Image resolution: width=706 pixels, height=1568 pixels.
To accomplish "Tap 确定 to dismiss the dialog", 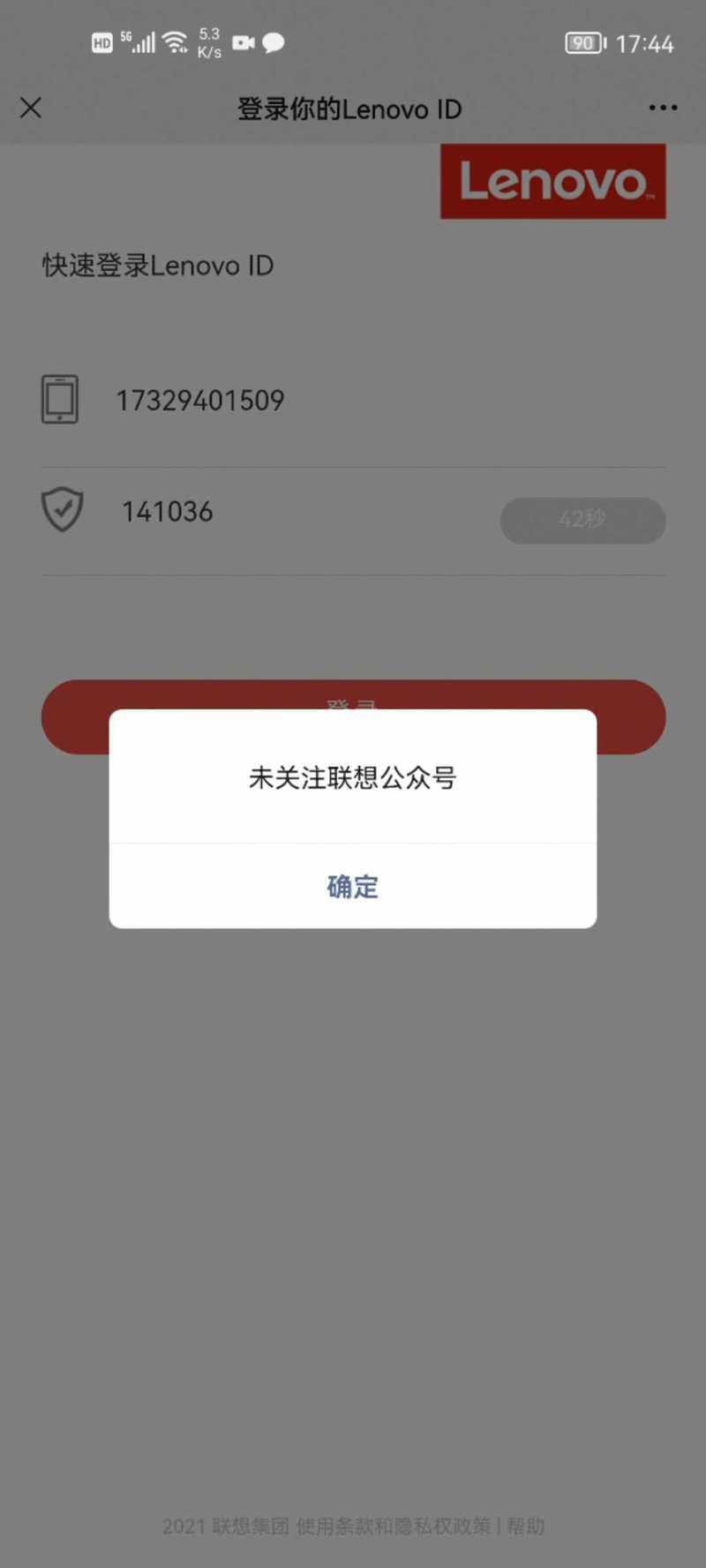I will pyautogui.click(x=352, y=886).
